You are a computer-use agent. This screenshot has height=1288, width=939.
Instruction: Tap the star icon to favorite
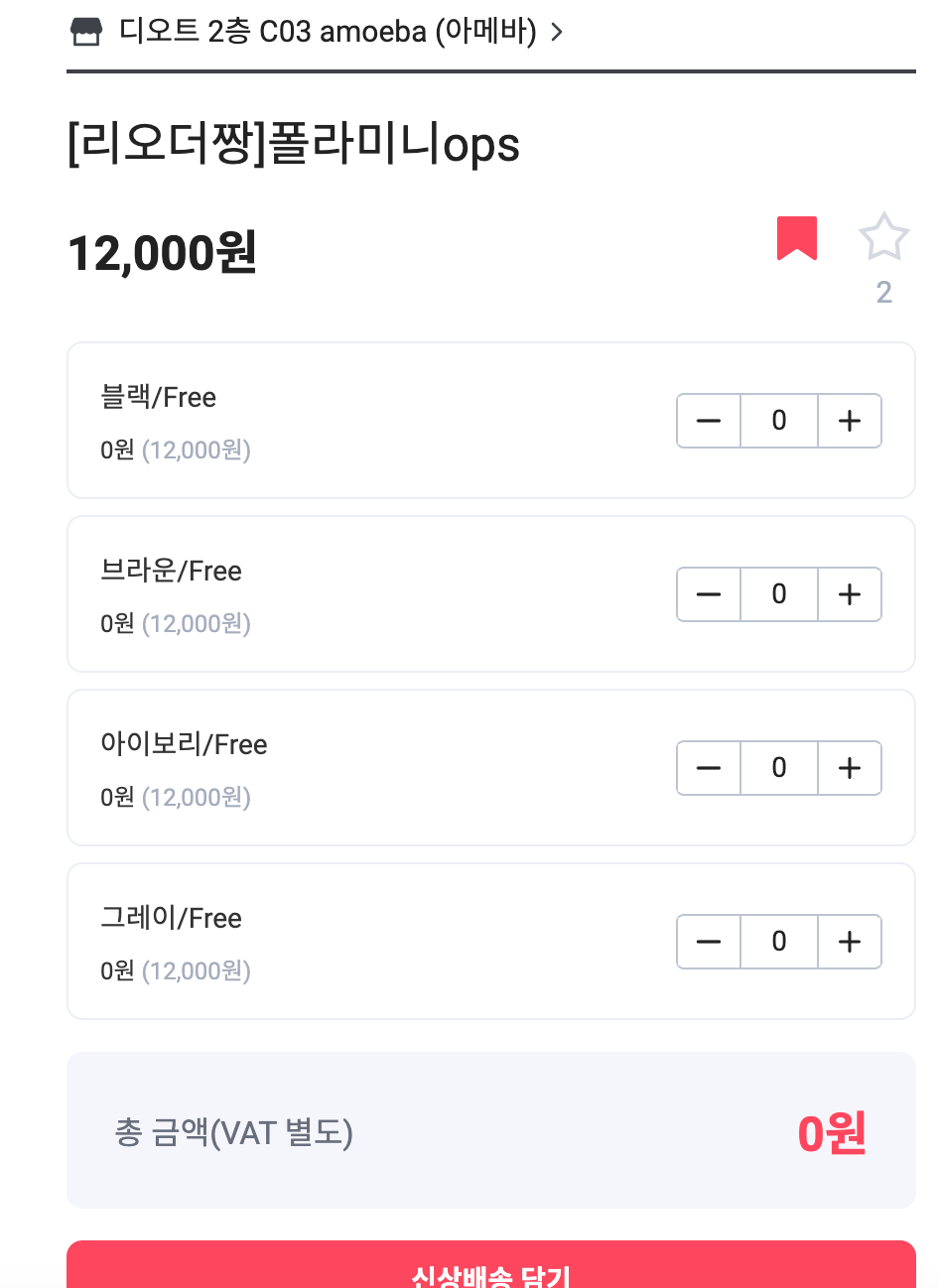883,238
